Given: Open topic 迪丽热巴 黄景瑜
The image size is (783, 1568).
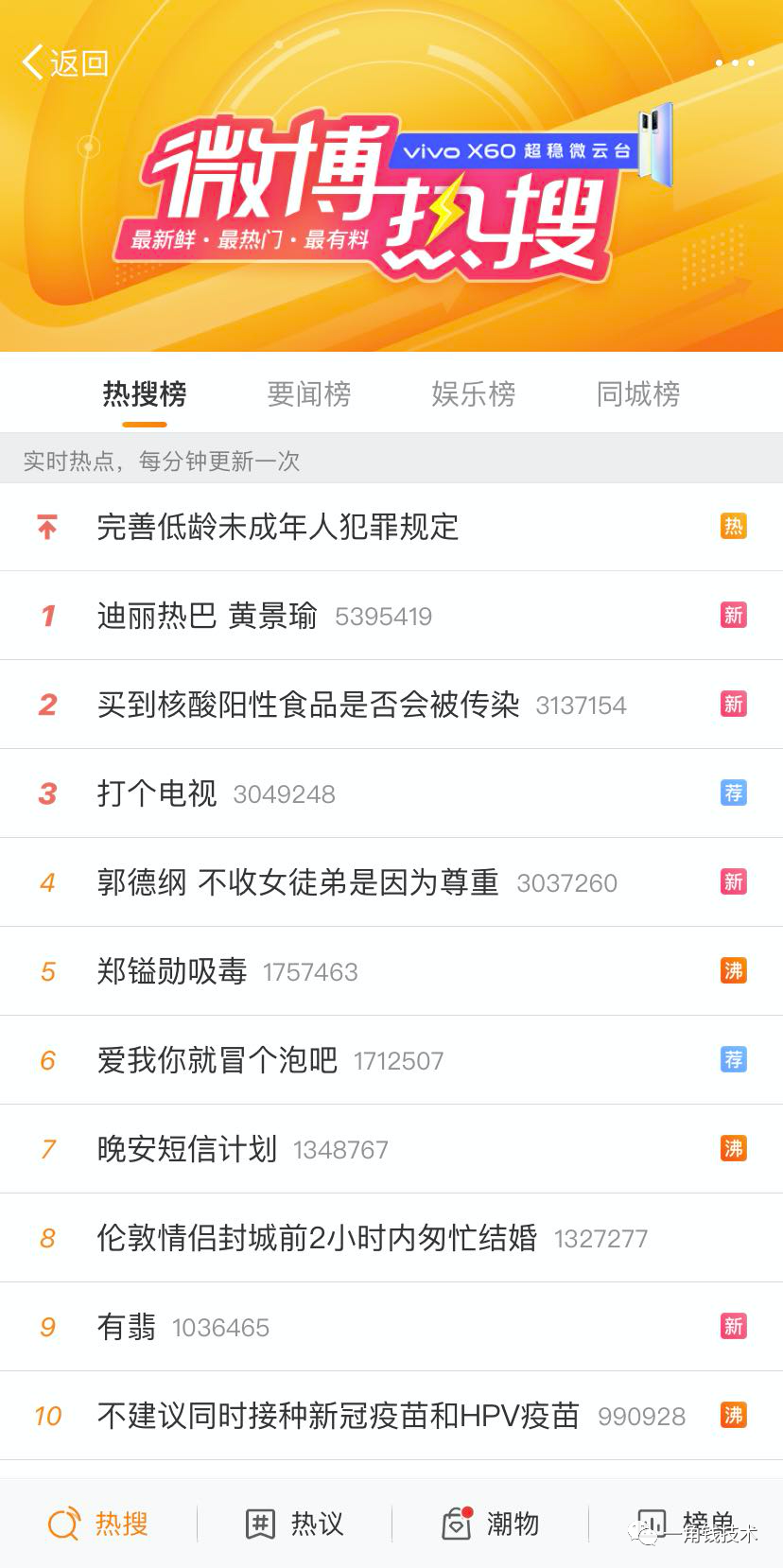Looking at the screenshot, I should pos(207,616).
